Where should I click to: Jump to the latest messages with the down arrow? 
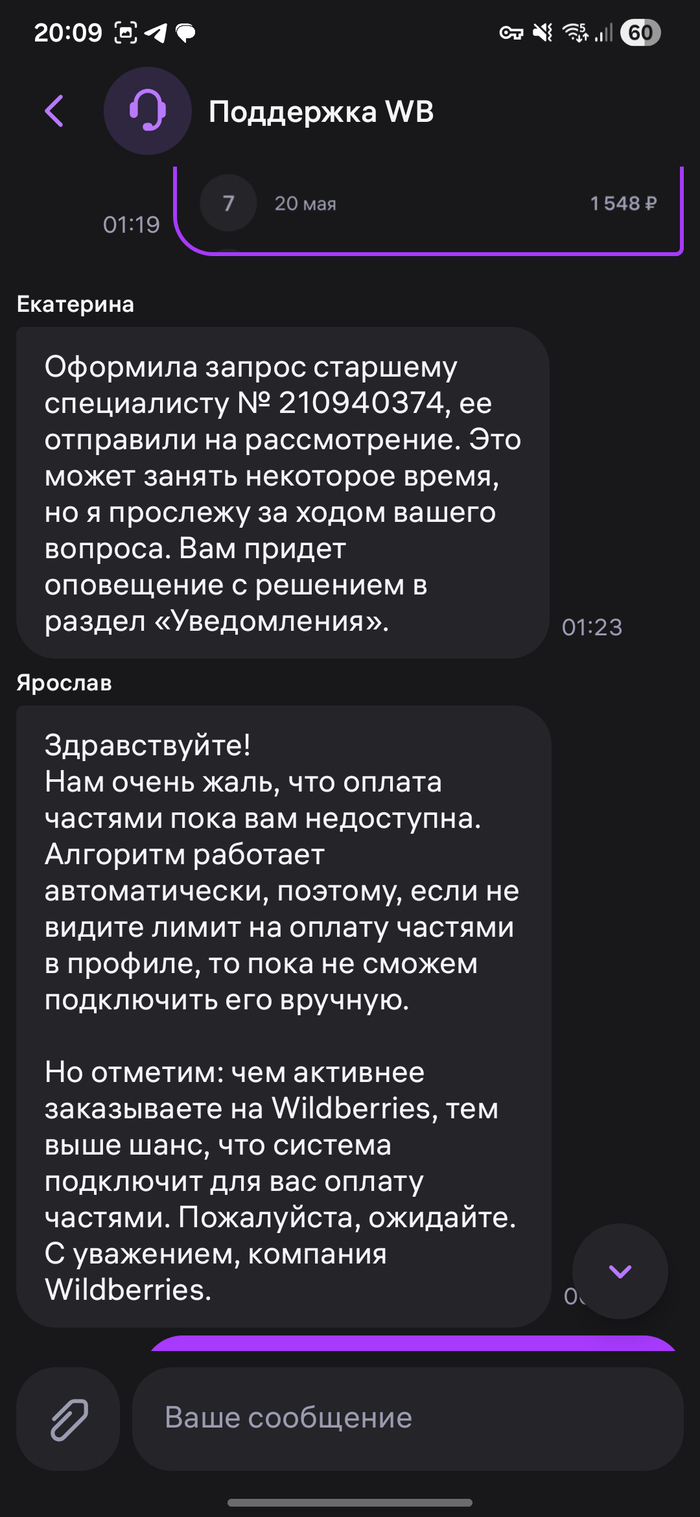click(620, 1271)
